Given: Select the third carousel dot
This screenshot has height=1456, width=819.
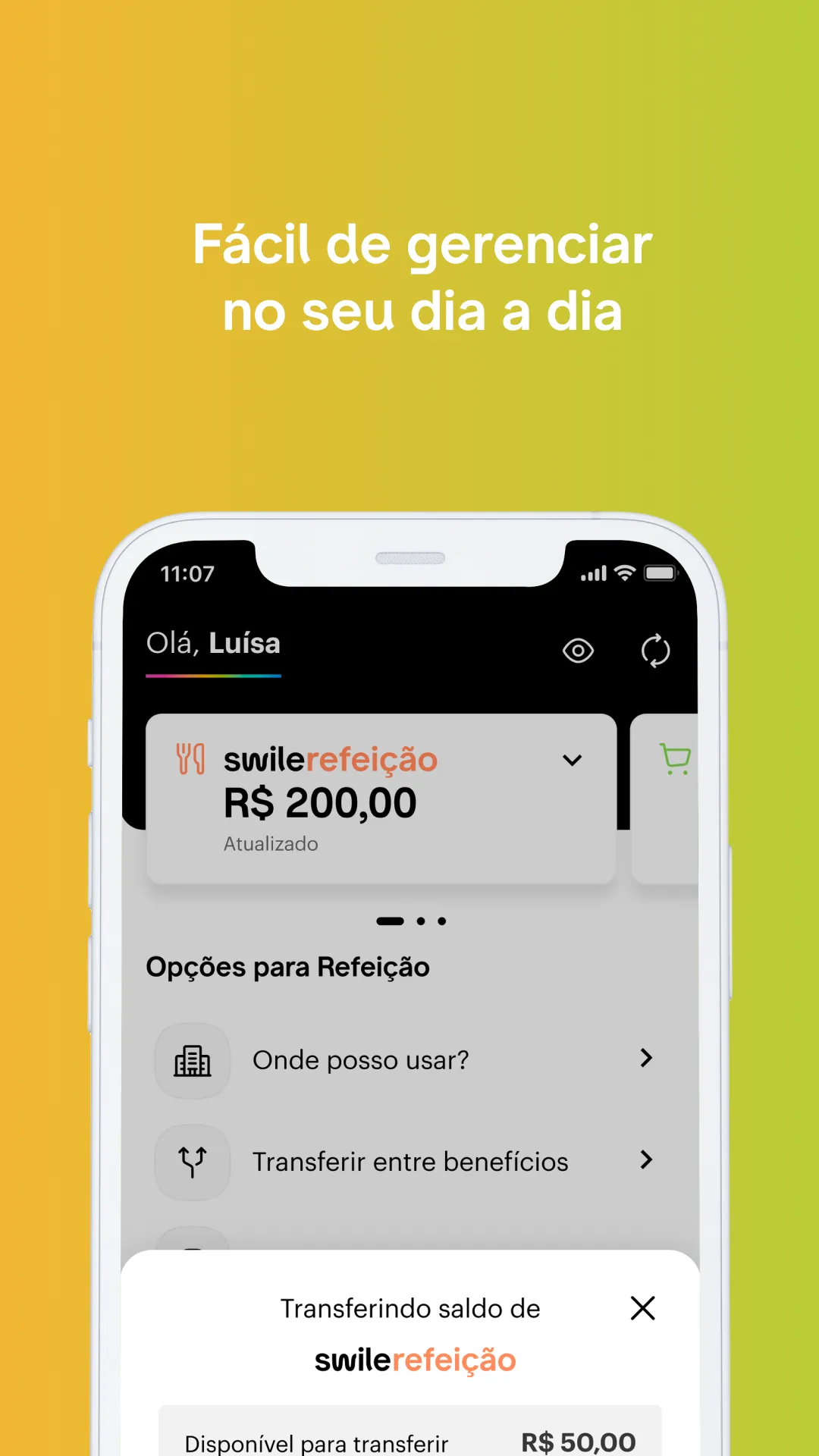Looking at the screenshot, I should click(441, 921).
